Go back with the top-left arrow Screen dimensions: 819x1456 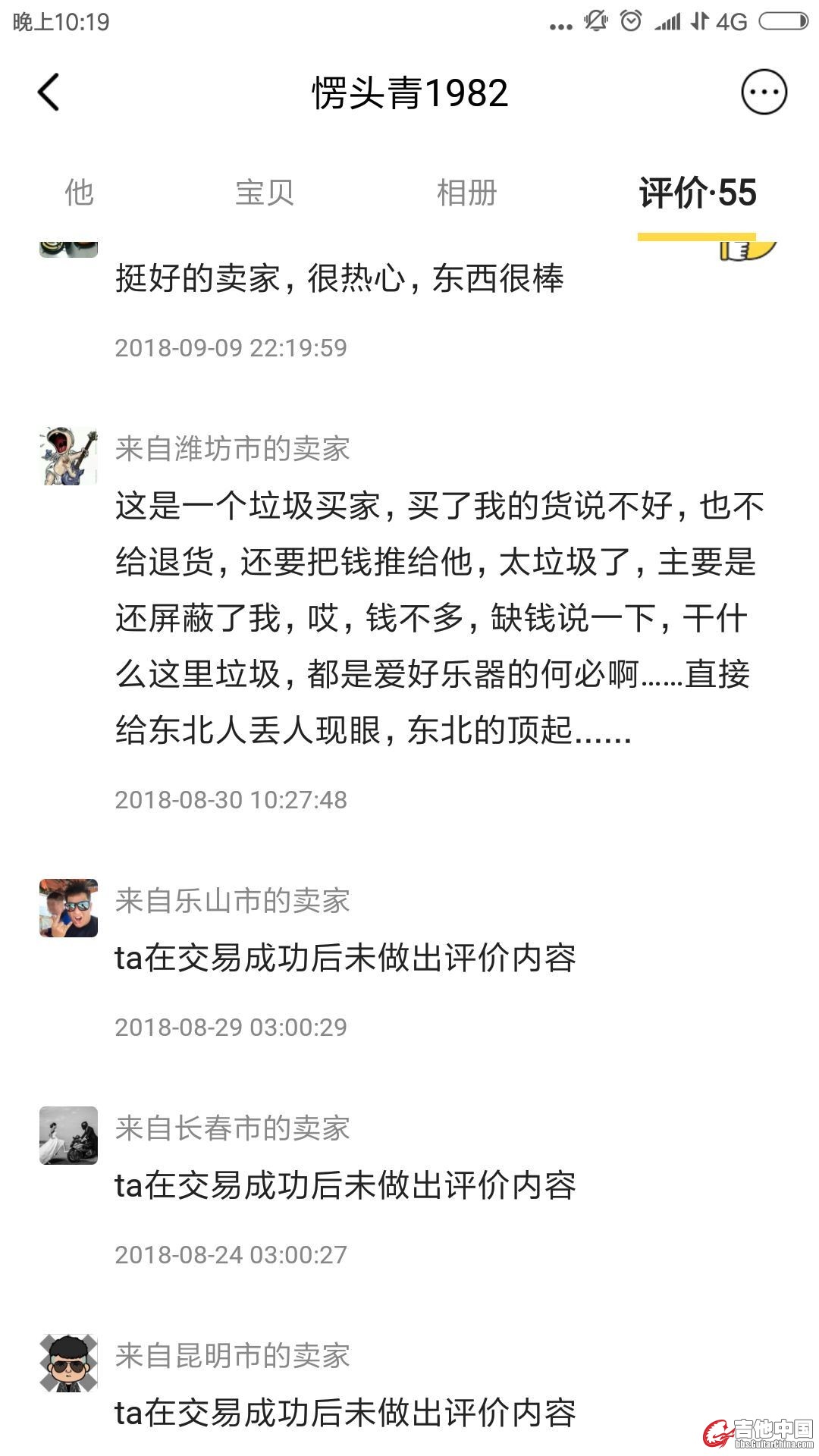coord(49,93)
